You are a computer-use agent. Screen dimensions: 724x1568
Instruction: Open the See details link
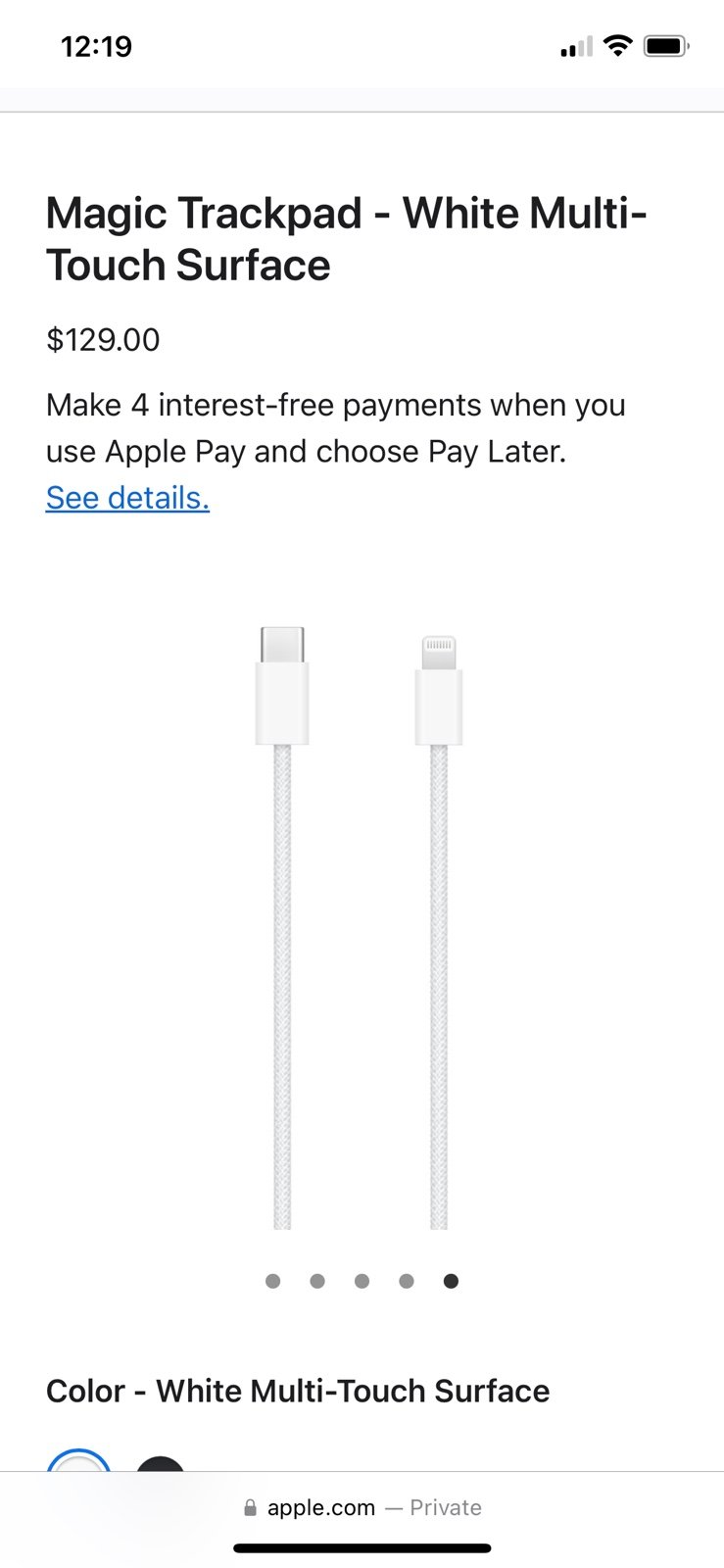[127, 498]
